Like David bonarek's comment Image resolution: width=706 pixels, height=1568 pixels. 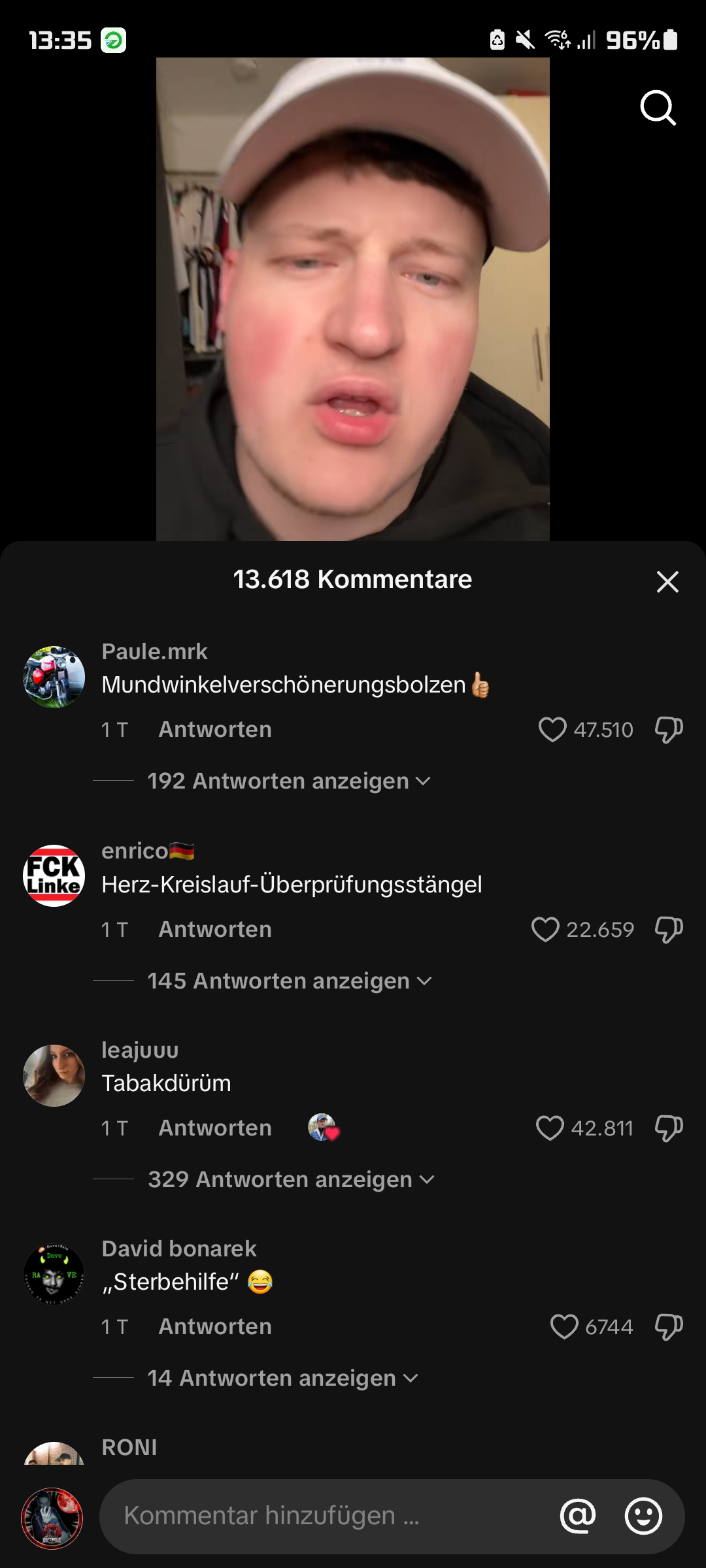tap(564, 1327)
